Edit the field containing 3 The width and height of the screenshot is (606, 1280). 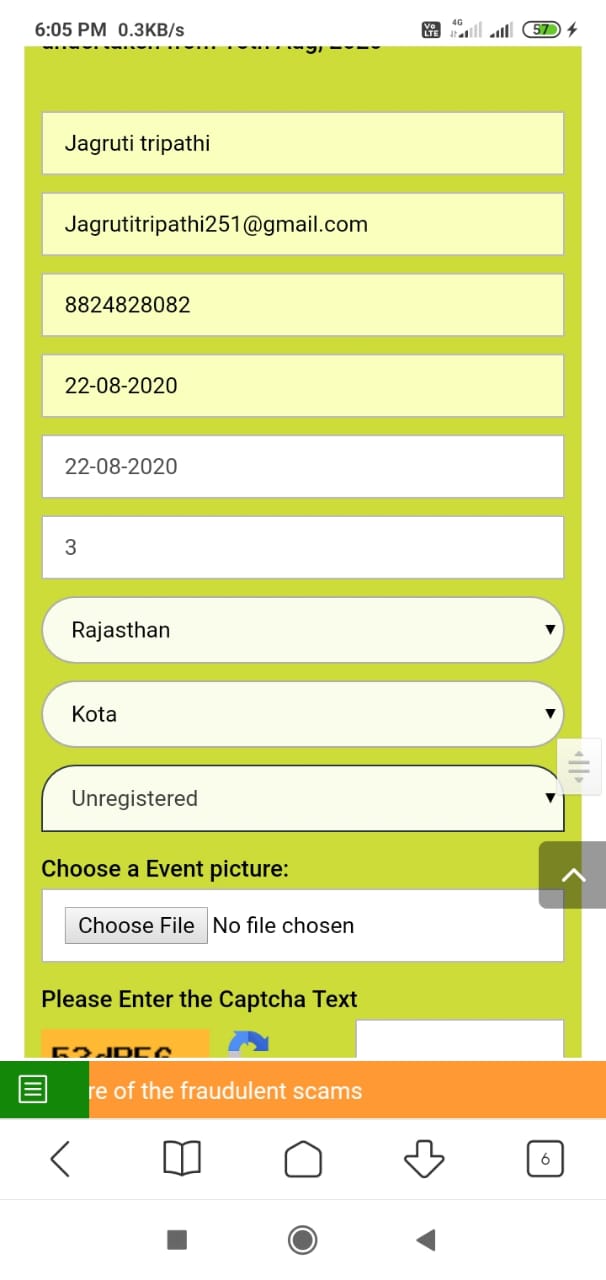(x=302, y=547)
